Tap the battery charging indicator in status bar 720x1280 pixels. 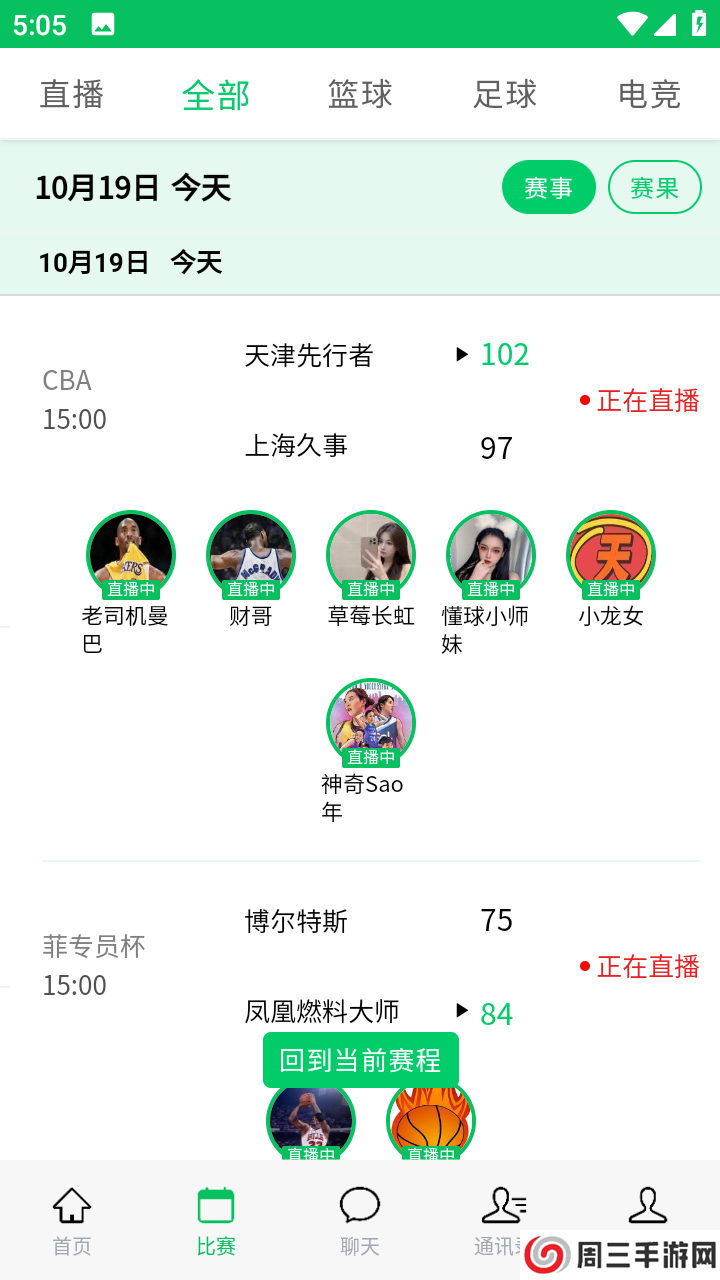697,24
